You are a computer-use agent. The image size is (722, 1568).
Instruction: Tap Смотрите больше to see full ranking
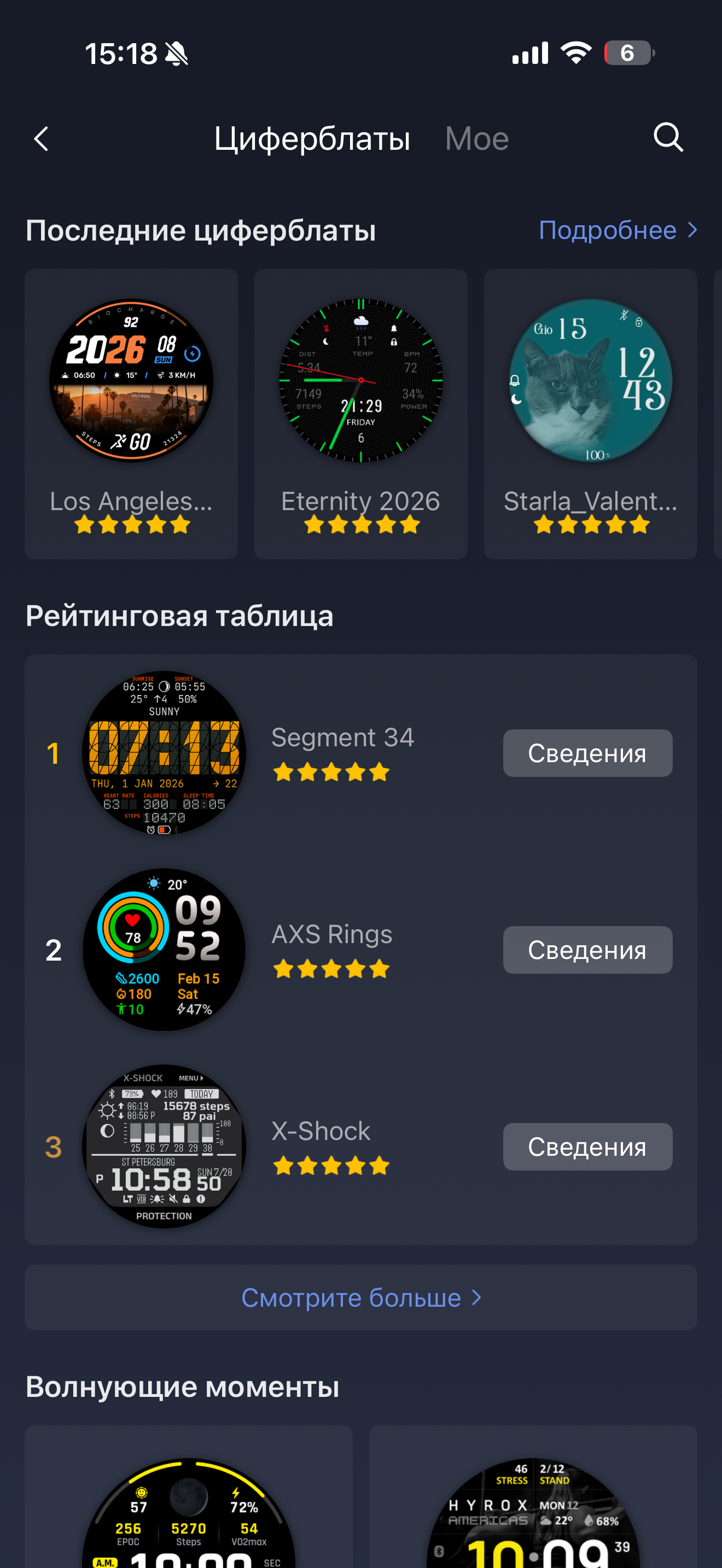click(x=360, y=1297)
